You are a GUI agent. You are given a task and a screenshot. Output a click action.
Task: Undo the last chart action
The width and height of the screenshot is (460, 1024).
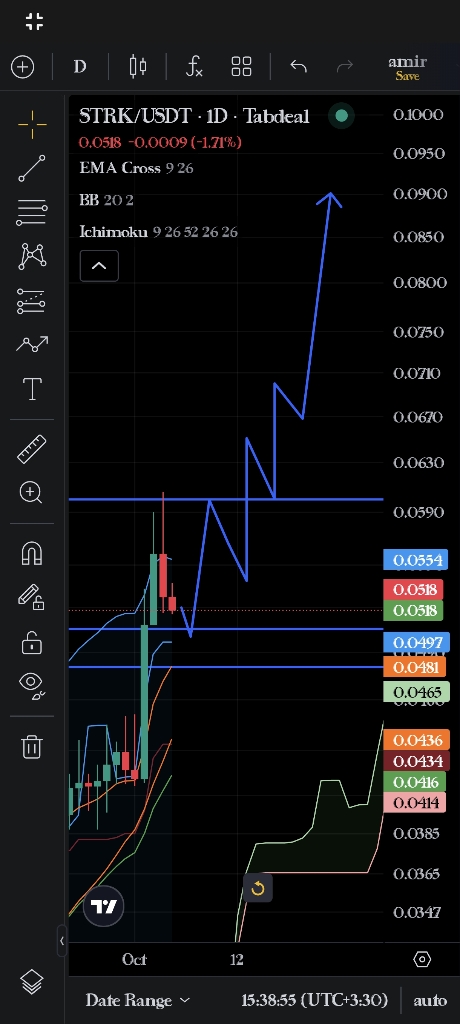299,67
